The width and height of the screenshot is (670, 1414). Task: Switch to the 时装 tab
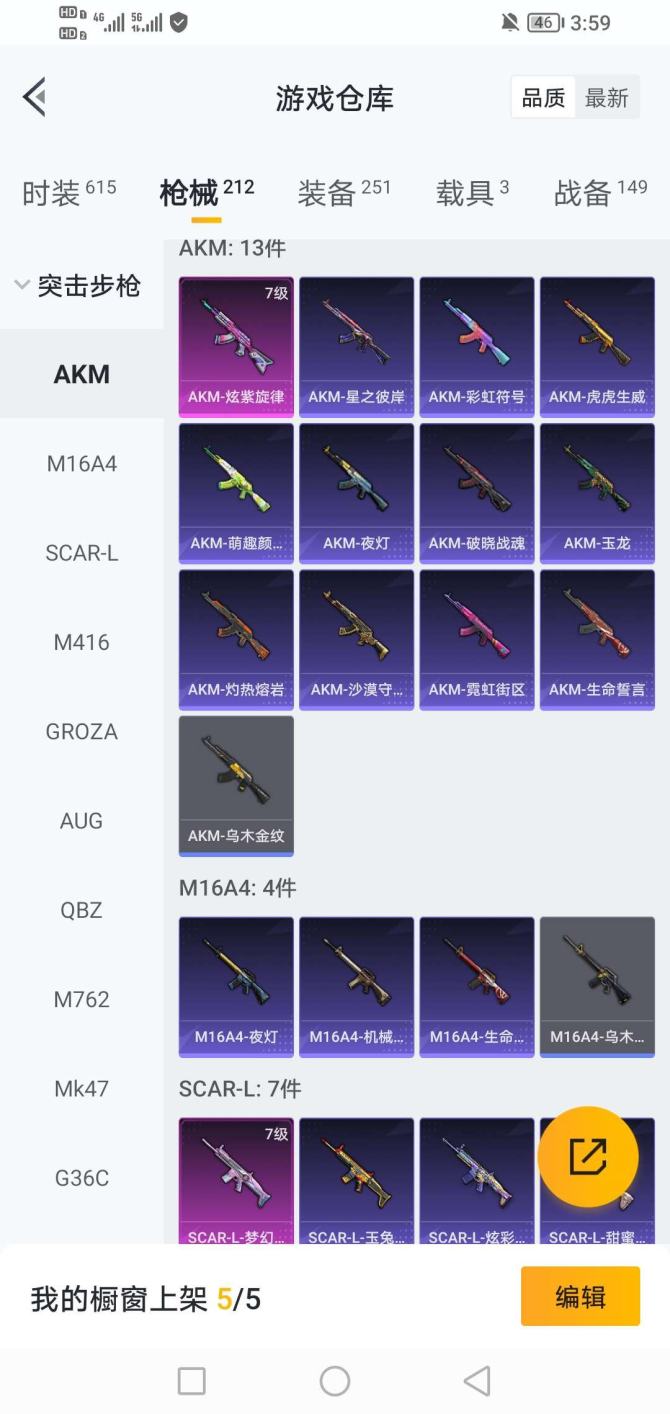[x=68, y=192]
